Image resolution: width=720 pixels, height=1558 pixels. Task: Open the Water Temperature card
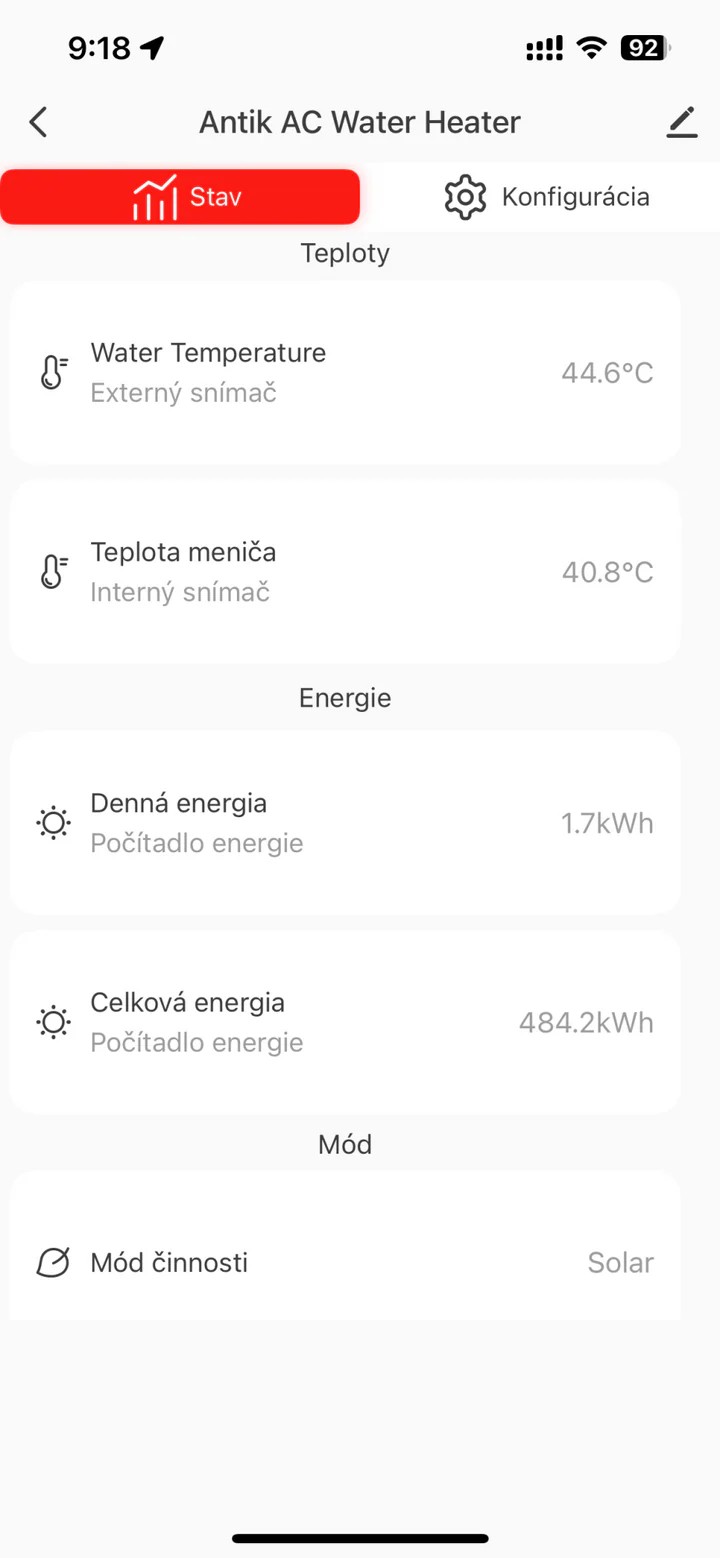pyautogui.click(x=345, y=373)
